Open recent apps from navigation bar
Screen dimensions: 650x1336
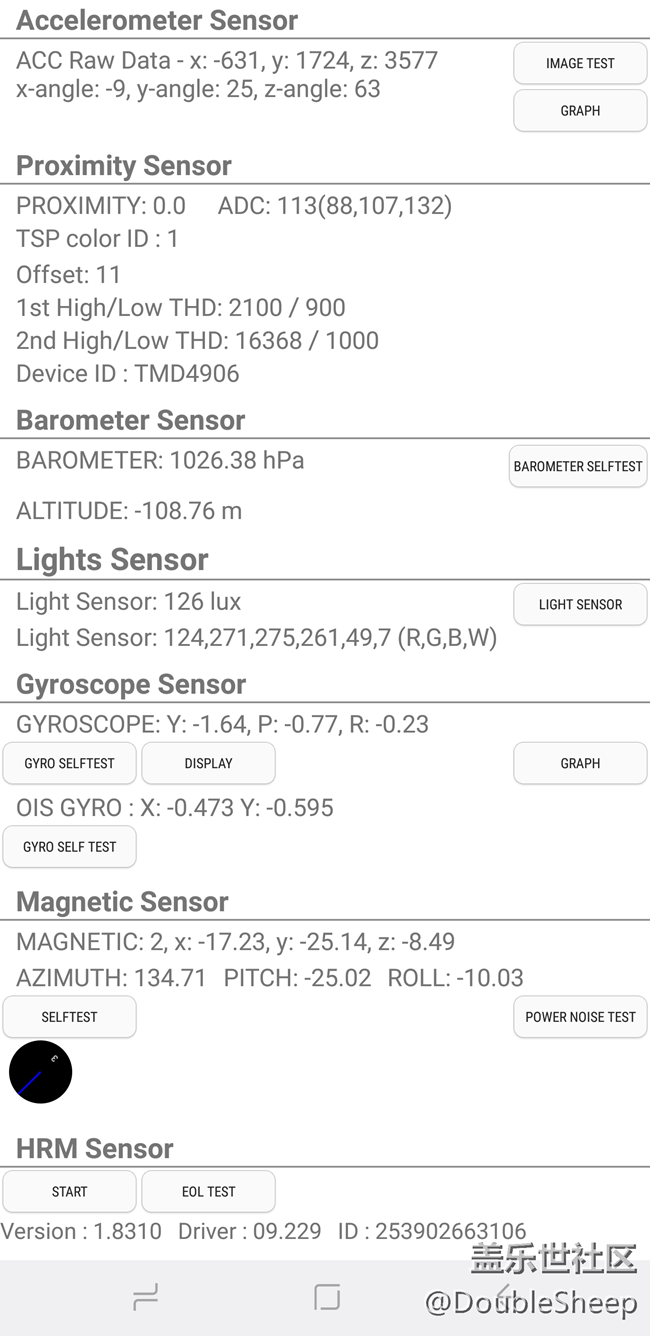point(146,1298)
